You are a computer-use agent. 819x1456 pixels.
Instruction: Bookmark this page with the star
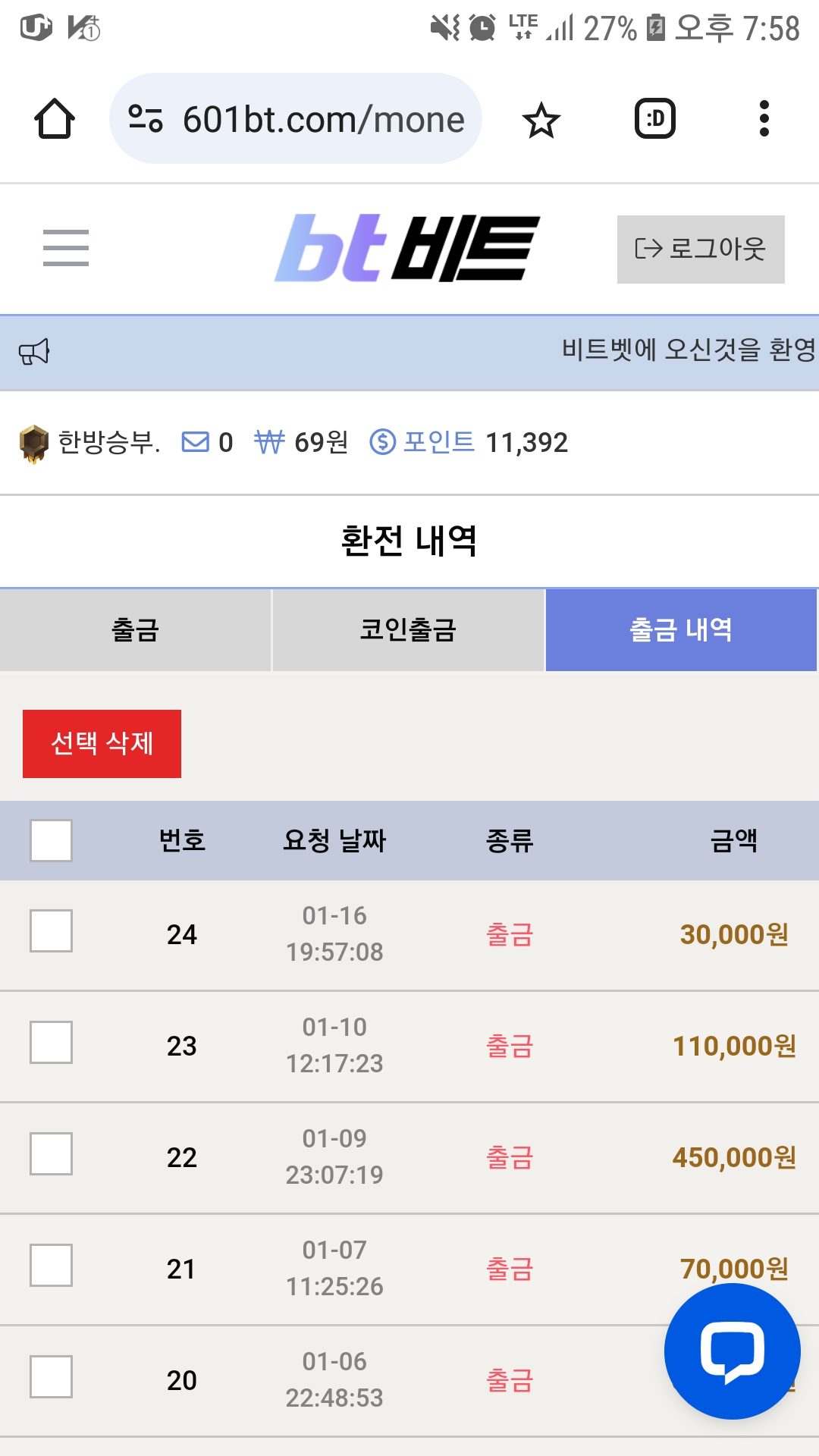[x=541, y=120]
